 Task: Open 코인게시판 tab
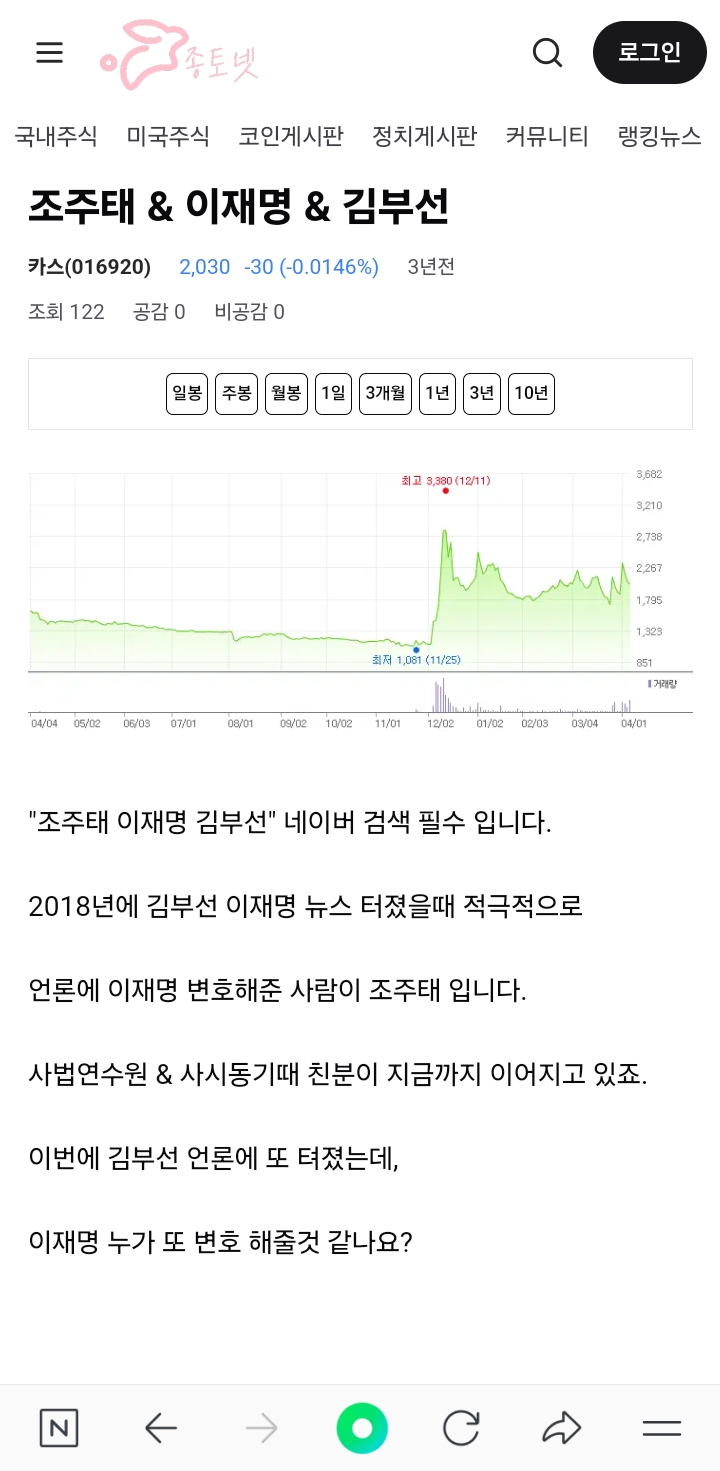pos(290,136)
